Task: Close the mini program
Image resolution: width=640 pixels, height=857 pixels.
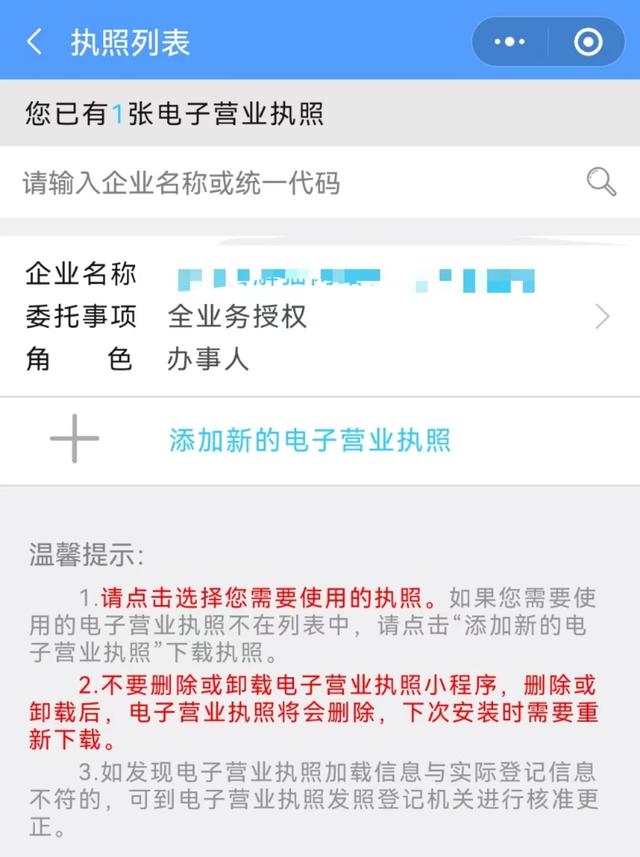Action: point(588,42)
